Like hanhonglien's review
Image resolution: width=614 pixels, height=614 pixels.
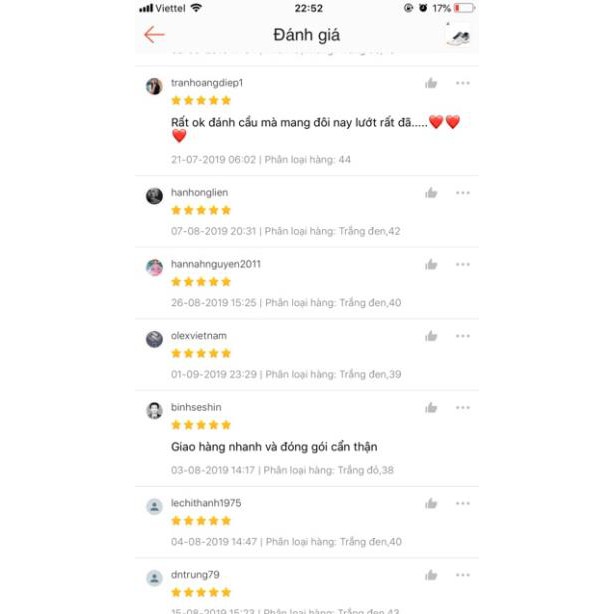point(431,193)
